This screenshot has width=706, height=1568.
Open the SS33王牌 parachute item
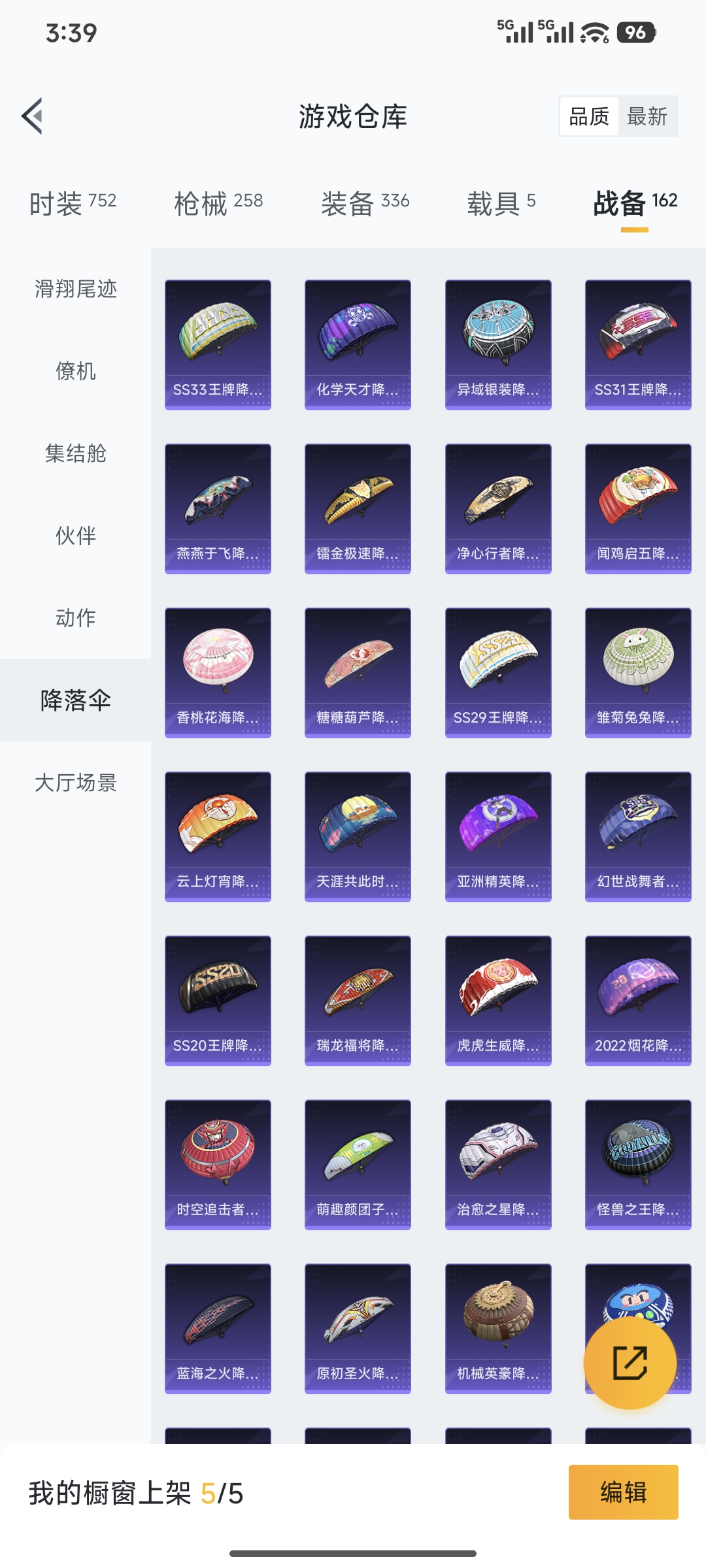218,344
